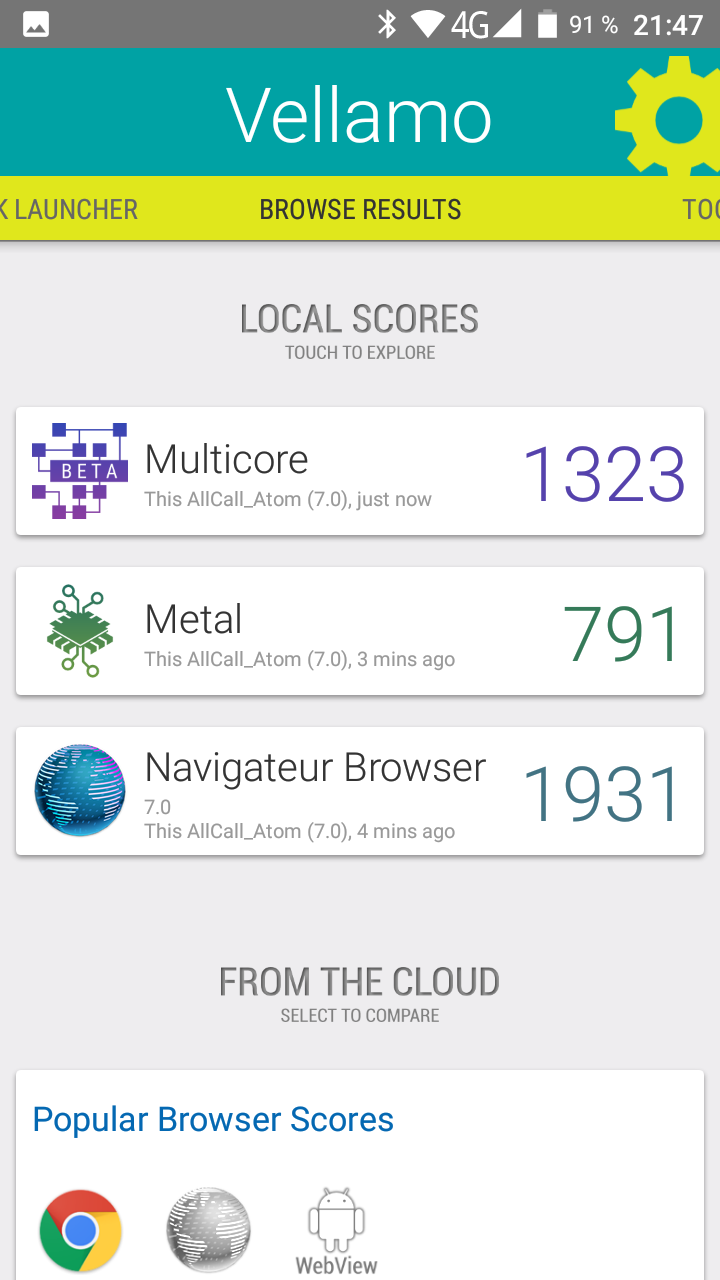The width and height of the screenshot is (720, 1280).
Task: Compare with WebView browser scores
Action: click(336, 1232)
